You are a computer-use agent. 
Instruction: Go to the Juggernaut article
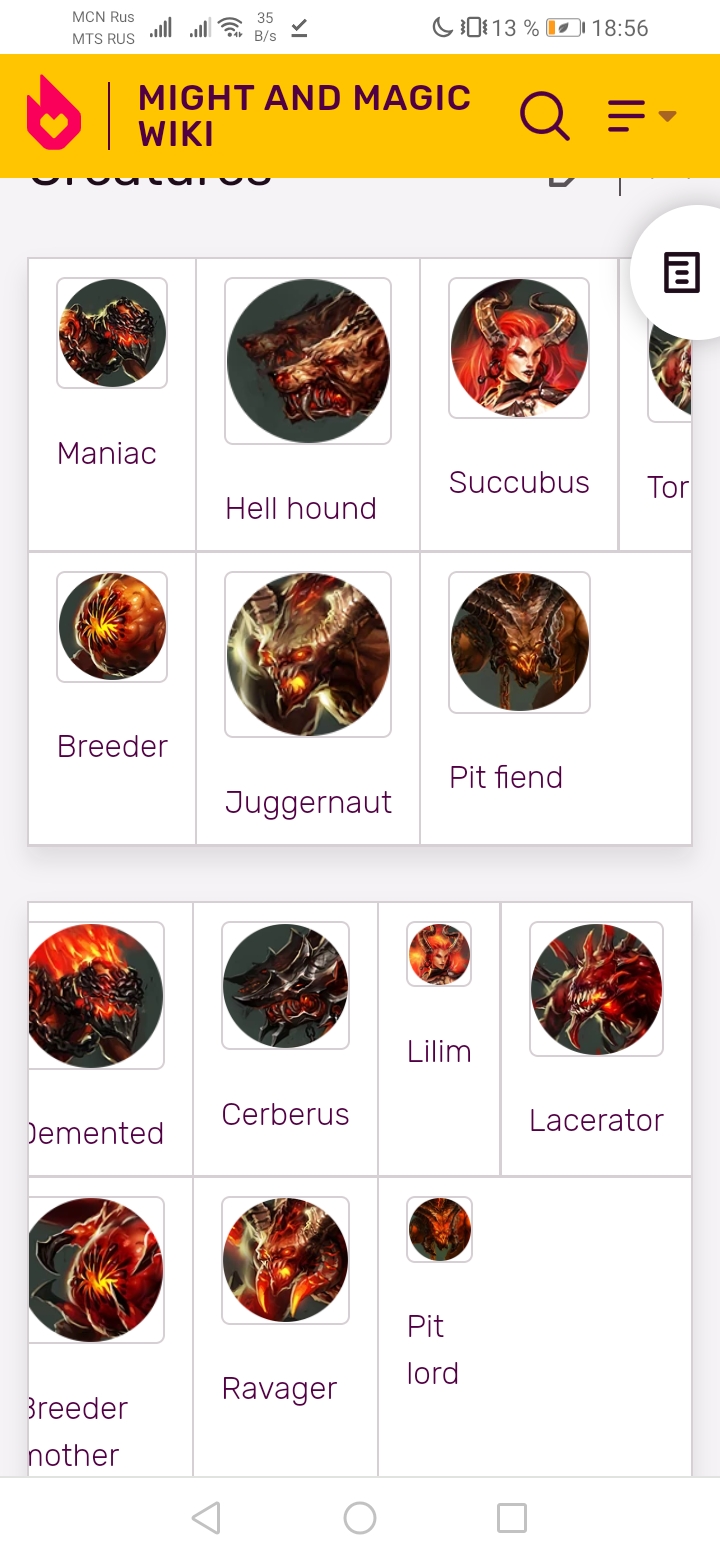coord(308,802)
